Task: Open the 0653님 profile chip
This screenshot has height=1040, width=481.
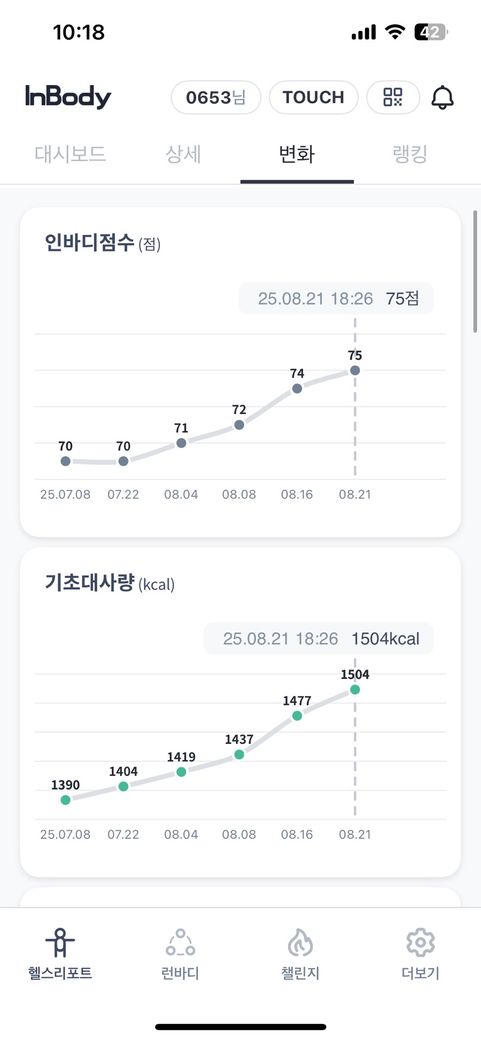Action: [x=216, y=98]
